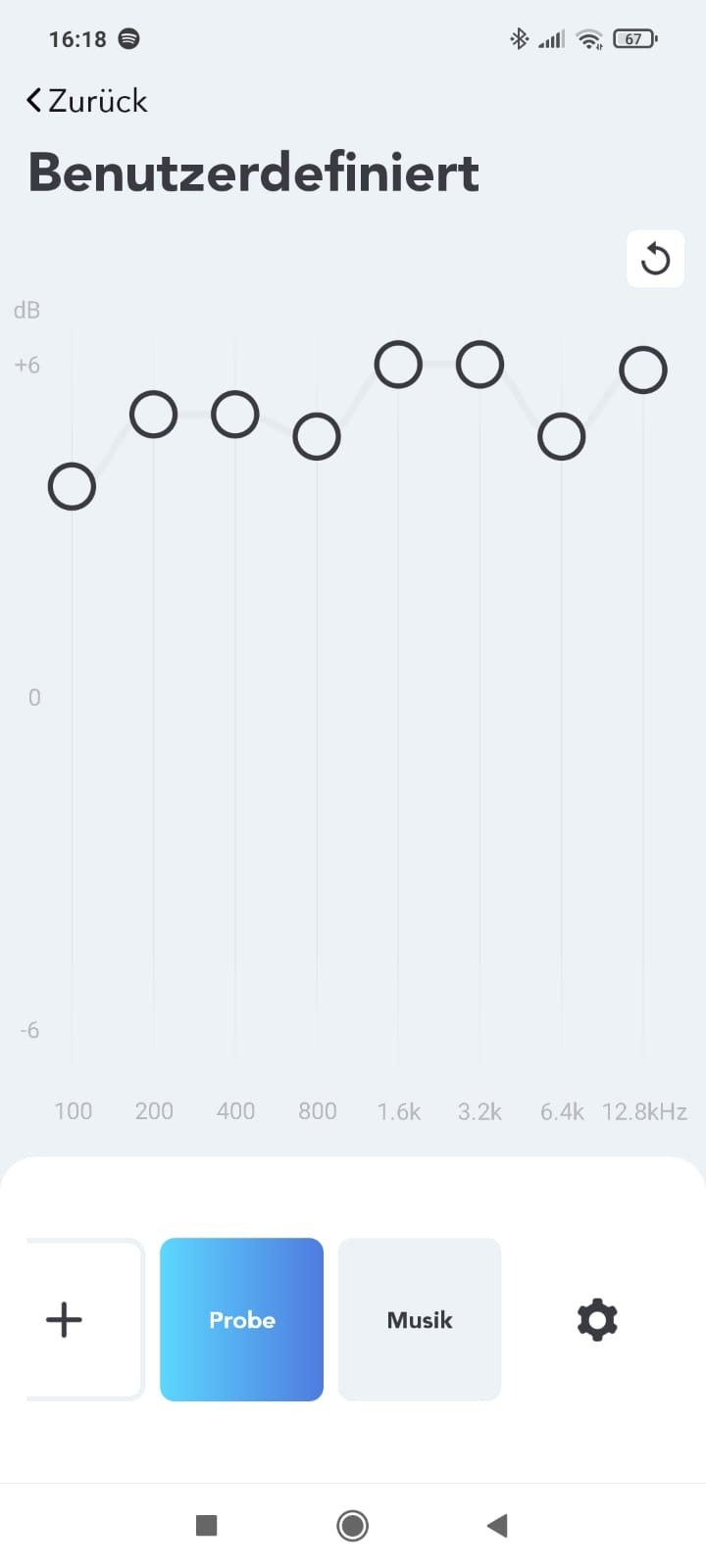Add a new preset with plus button

pos(65,1319)
